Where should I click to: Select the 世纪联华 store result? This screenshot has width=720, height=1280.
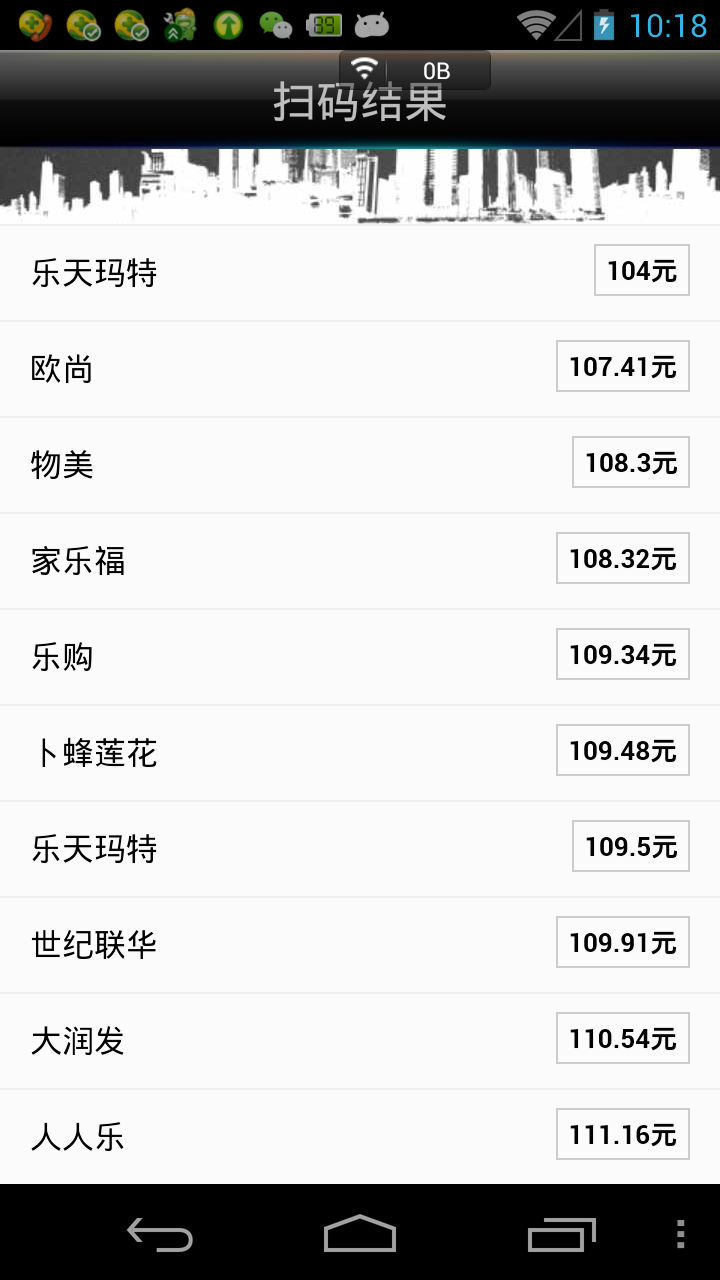pos(360,945)
